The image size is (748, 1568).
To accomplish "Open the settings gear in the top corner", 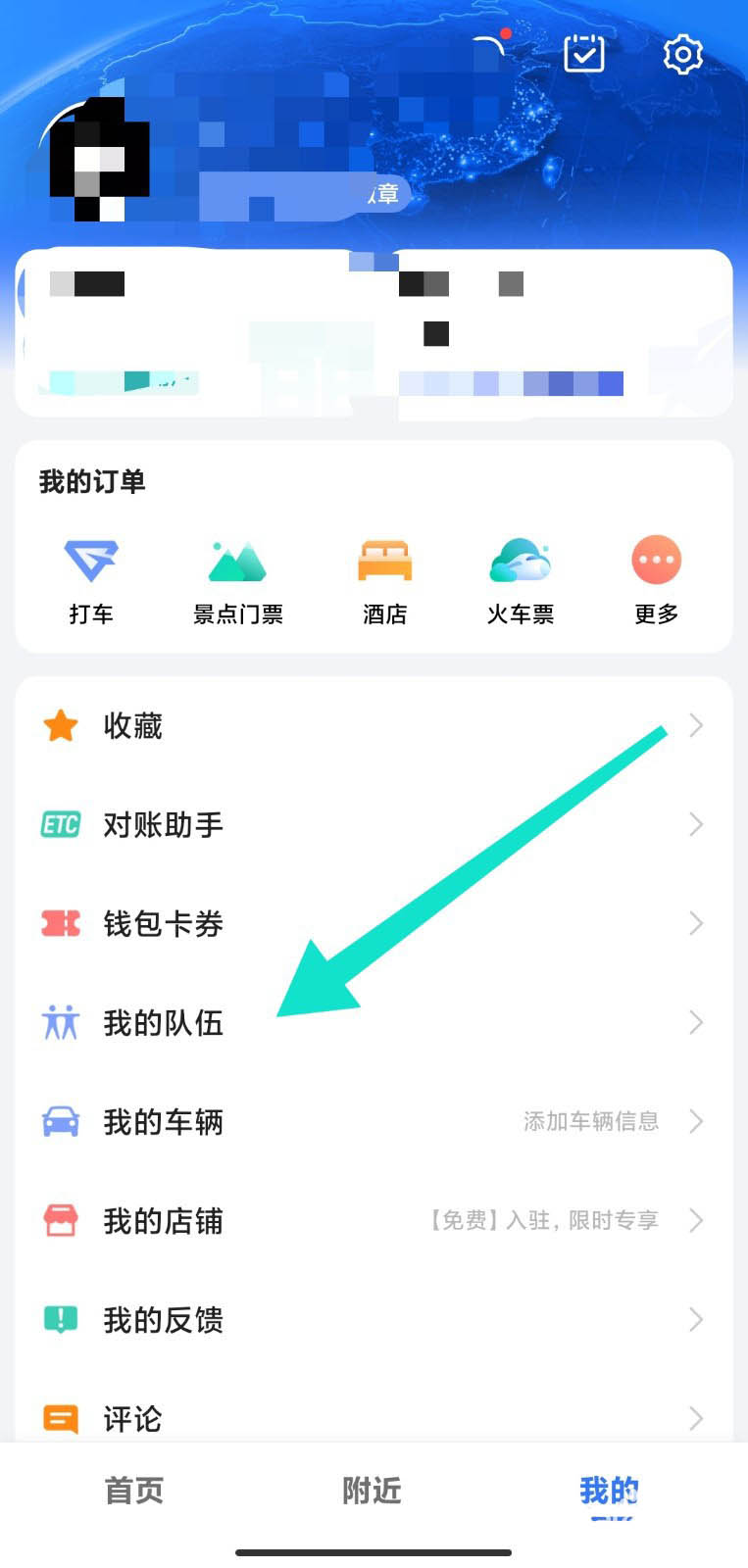I will (683, 56).
